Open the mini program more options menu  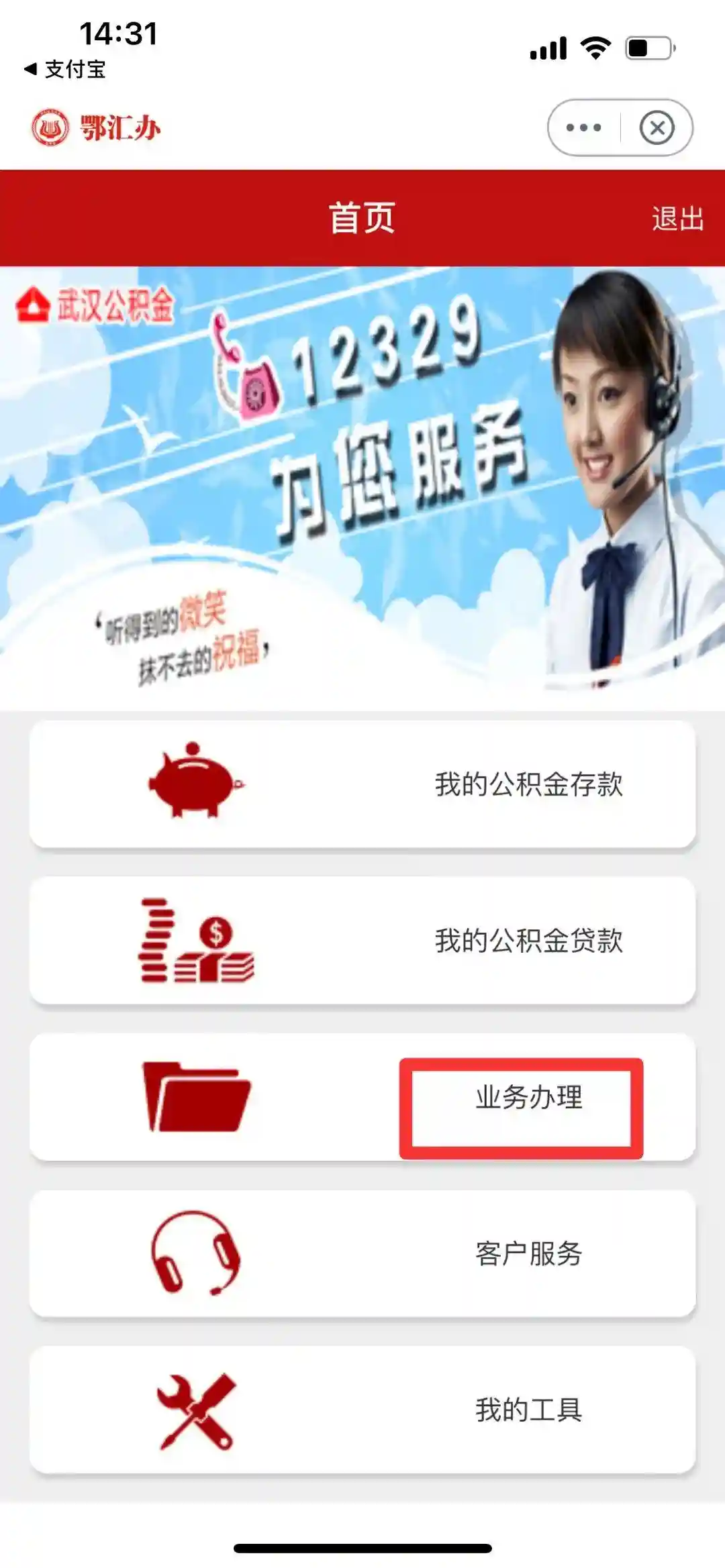point(583,127)
